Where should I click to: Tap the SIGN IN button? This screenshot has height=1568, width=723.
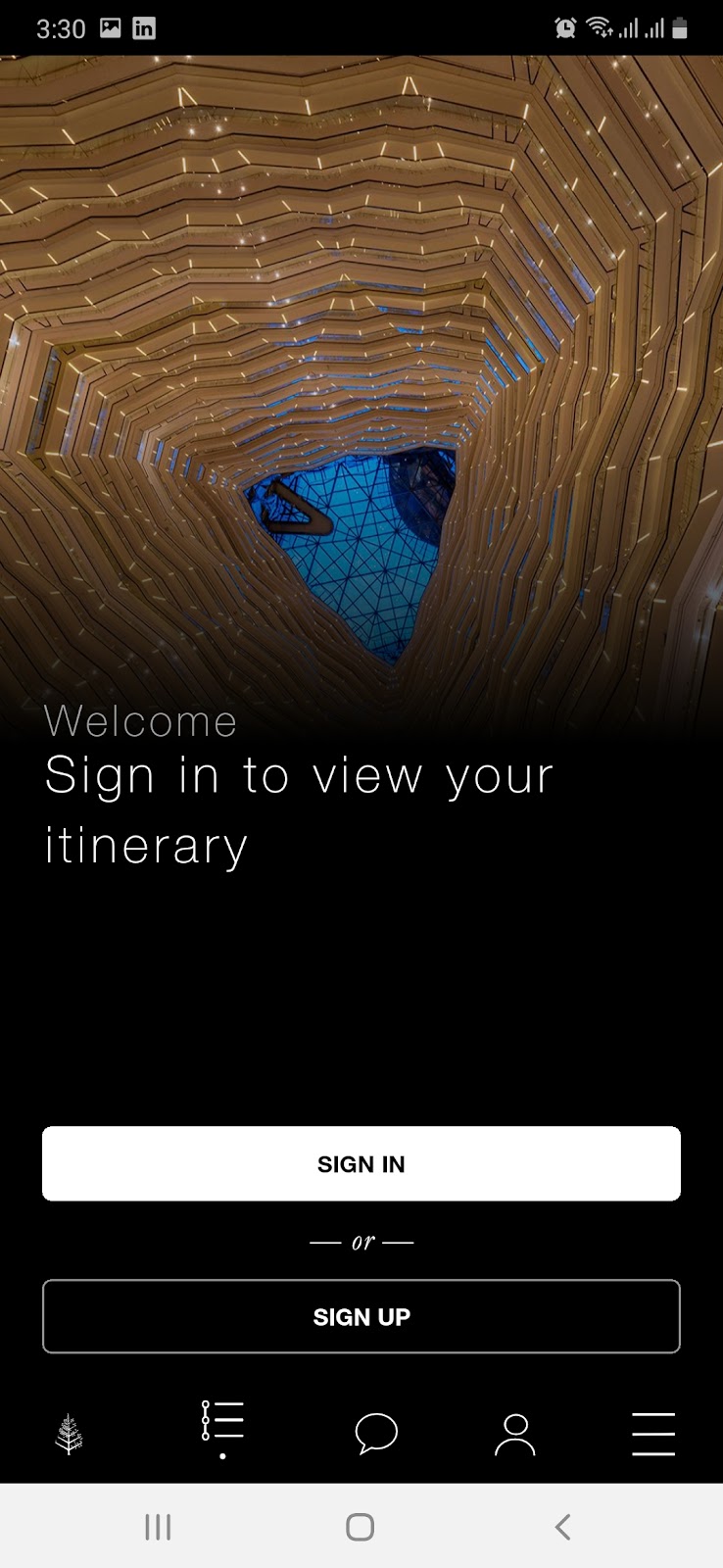click(x=361, y=1163)
